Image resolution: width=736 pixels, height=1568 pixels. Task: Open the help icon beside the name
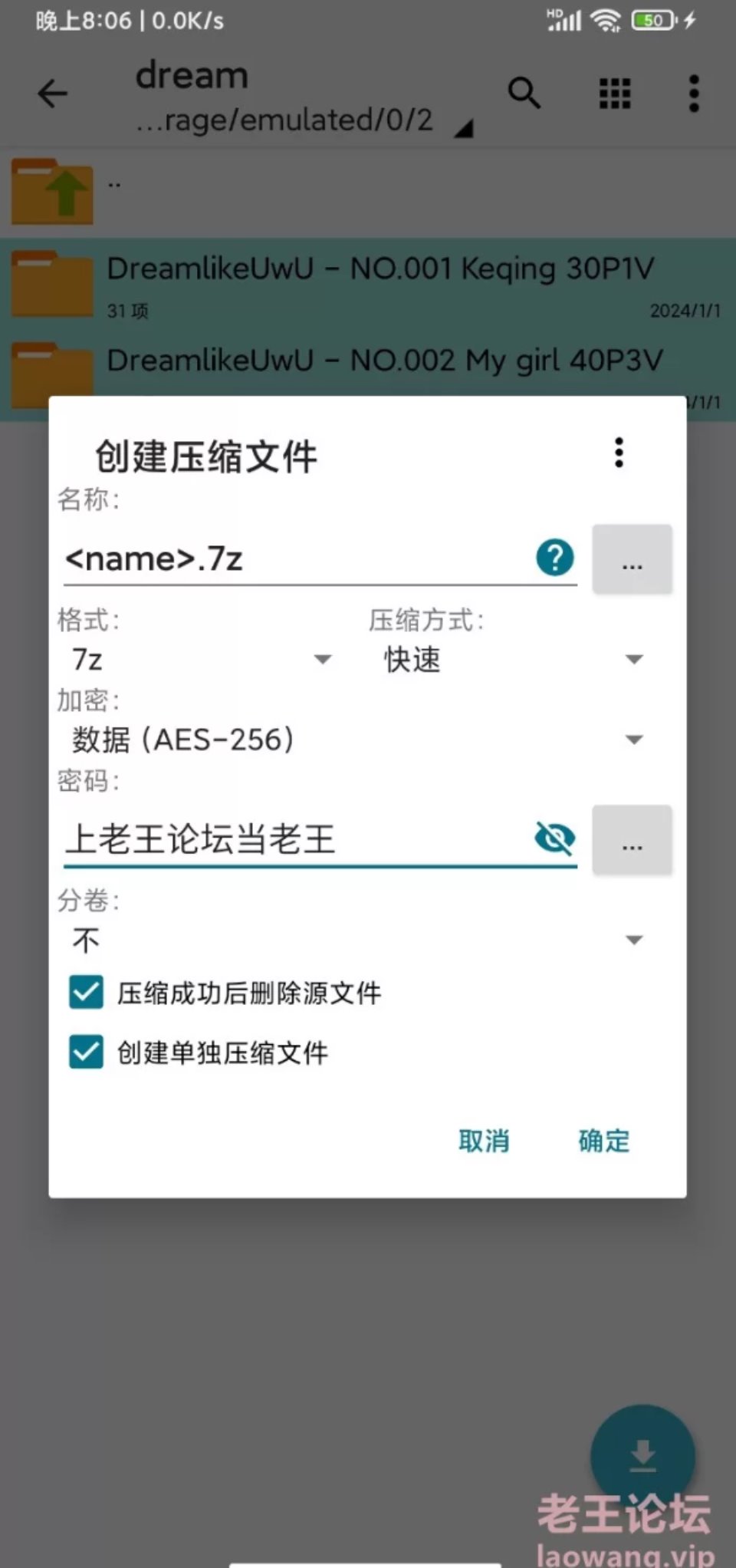point(555,558)
